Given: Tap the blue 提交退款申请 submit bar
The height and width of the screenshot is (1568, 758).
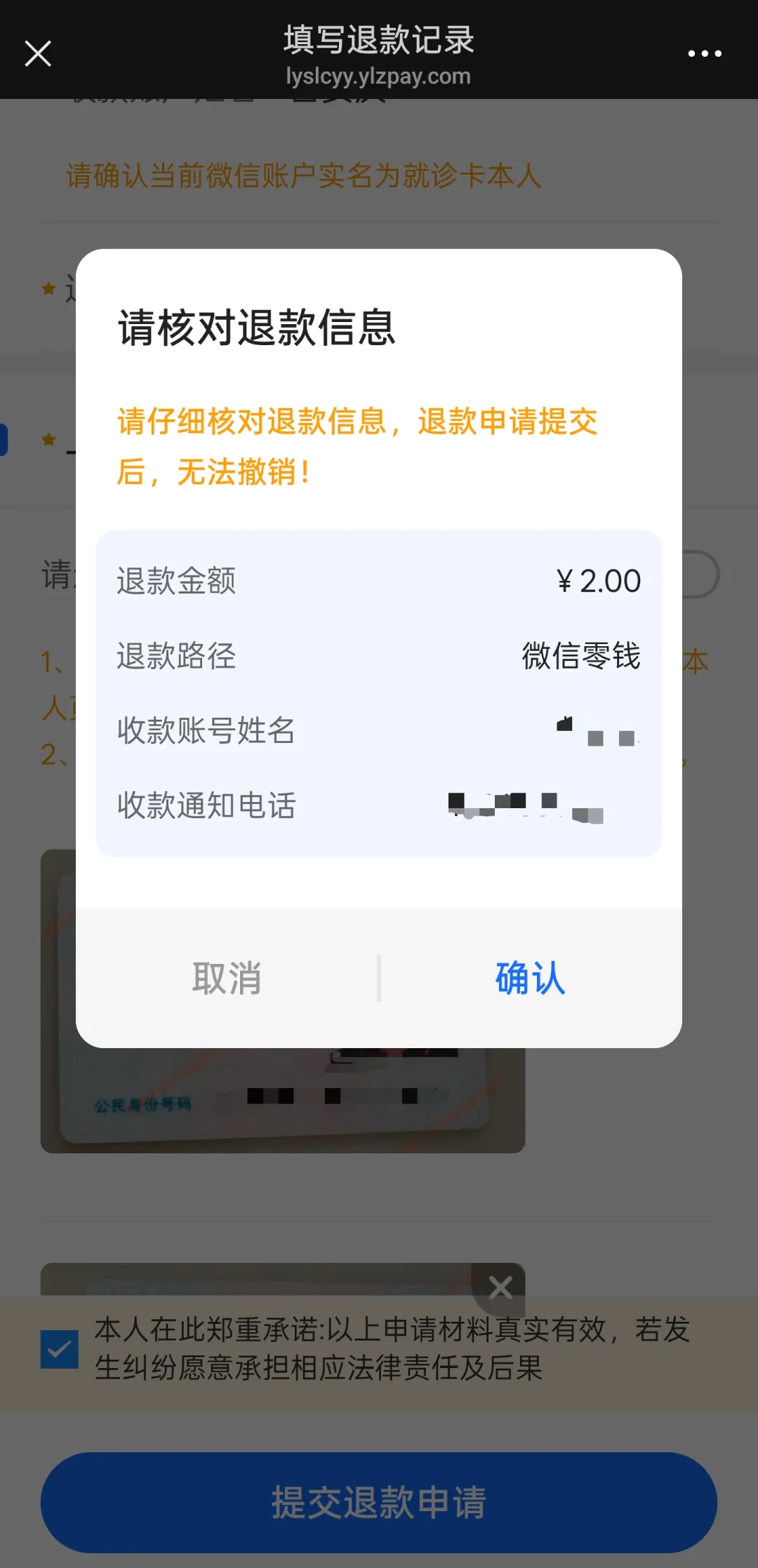Looking at the screenshot, I should (379, 1502).
